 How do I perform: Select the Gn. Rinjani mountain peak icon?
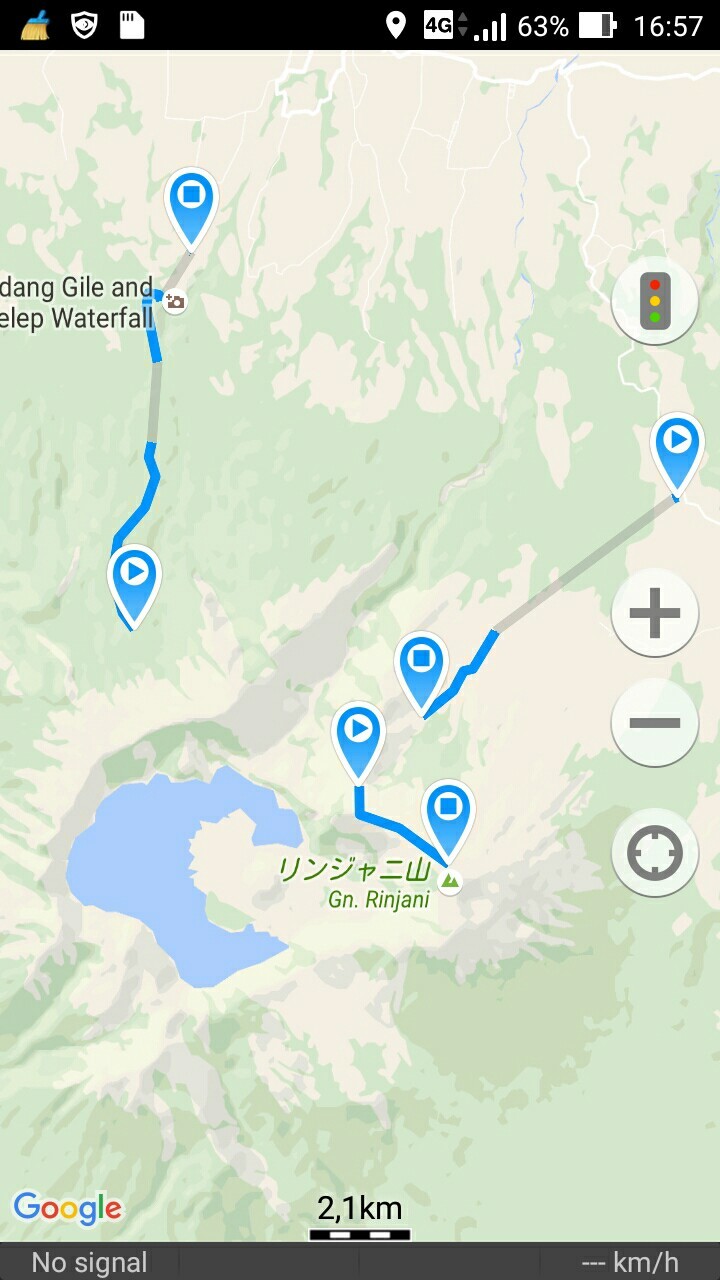pyautogui.click(x=449, y=883)
